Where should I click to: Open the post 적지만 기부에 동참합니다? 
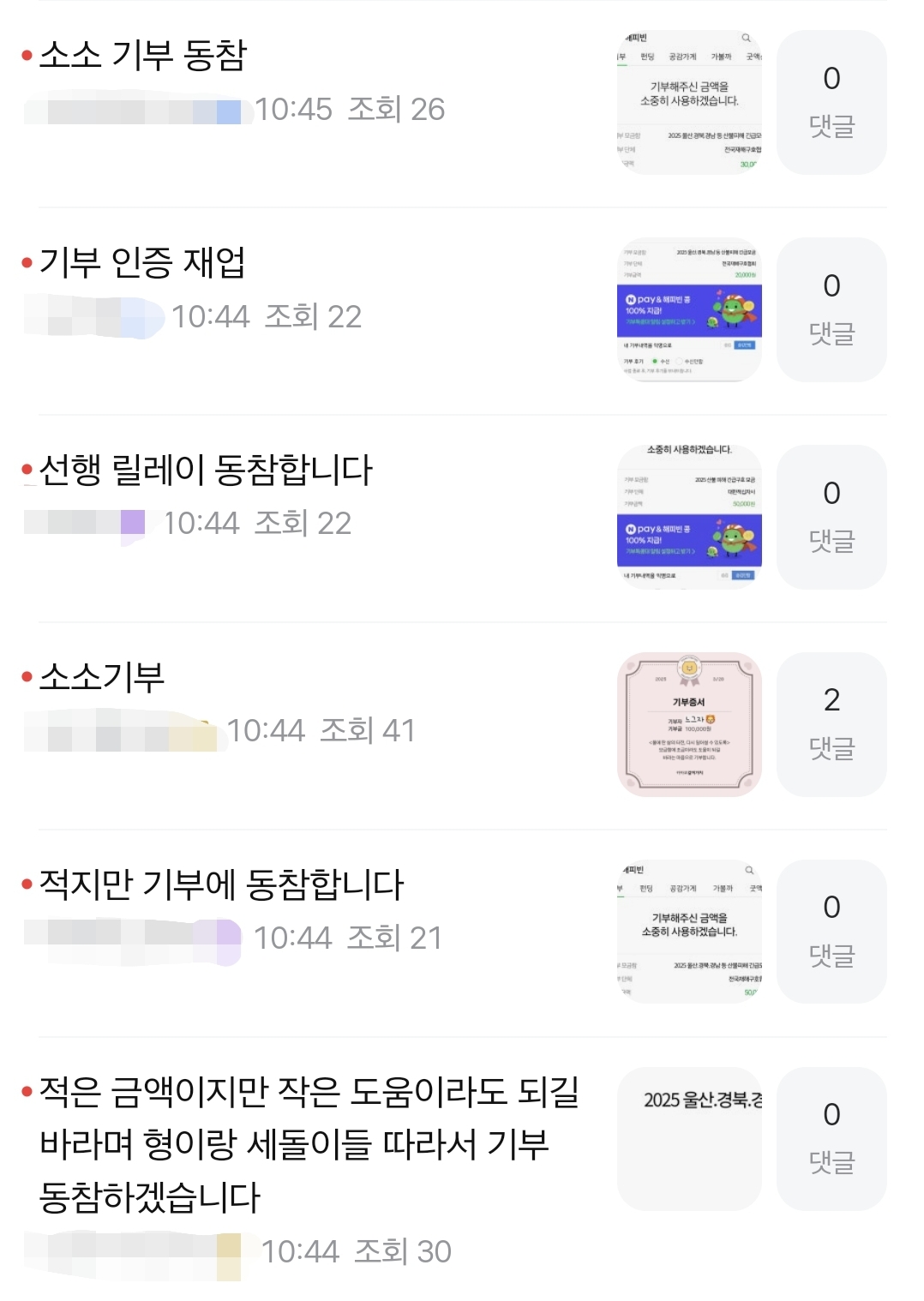pos(221,884)
